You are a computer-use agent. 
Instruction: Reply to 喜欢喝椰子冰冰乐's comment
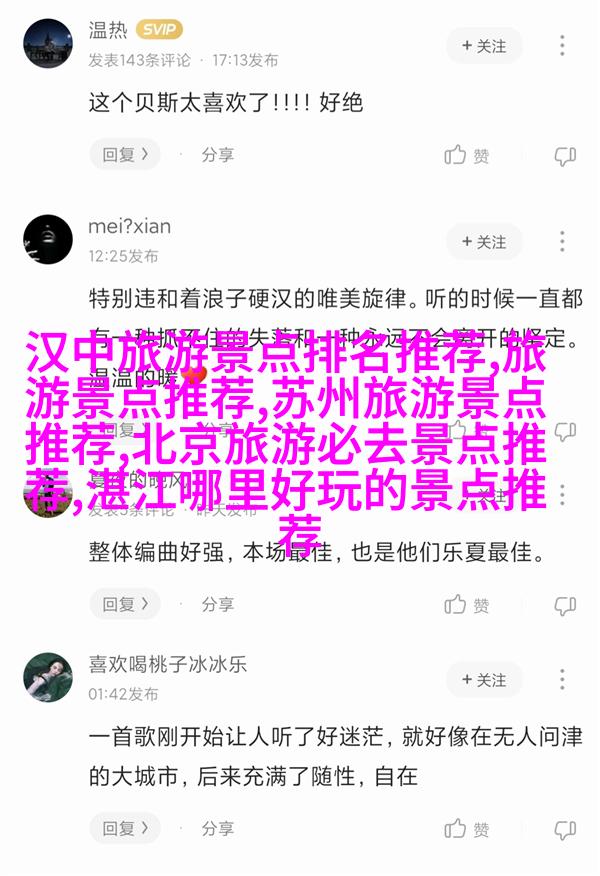pos(125,828)
